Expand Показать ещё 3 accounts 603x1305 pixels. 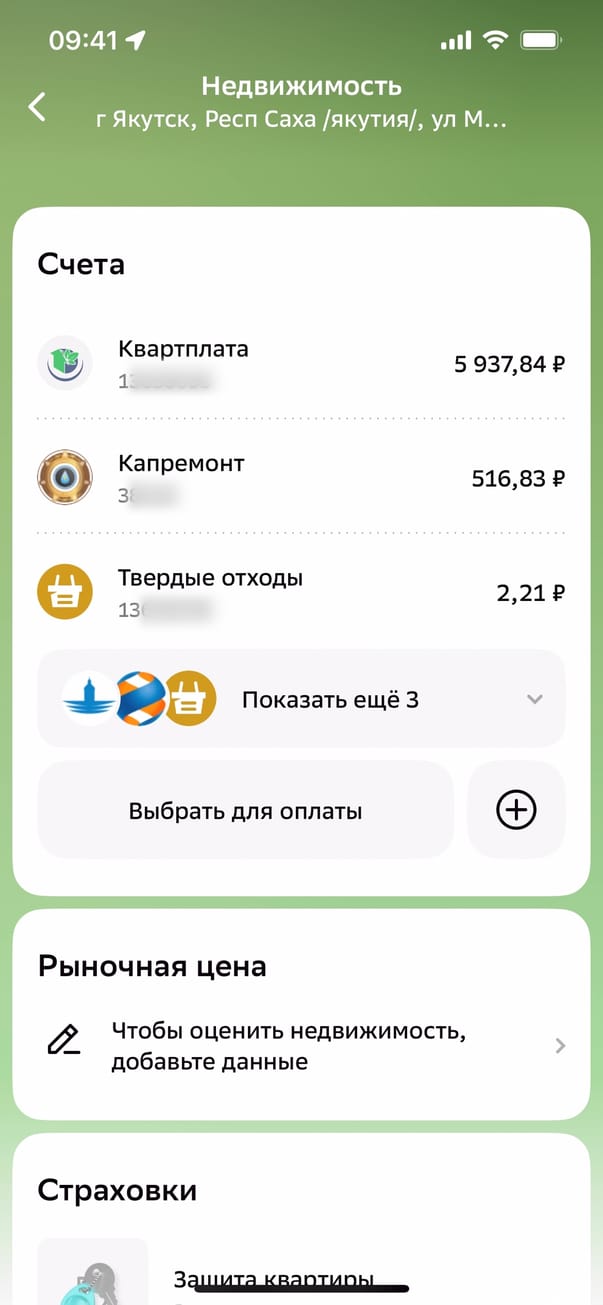pos(300,700)
